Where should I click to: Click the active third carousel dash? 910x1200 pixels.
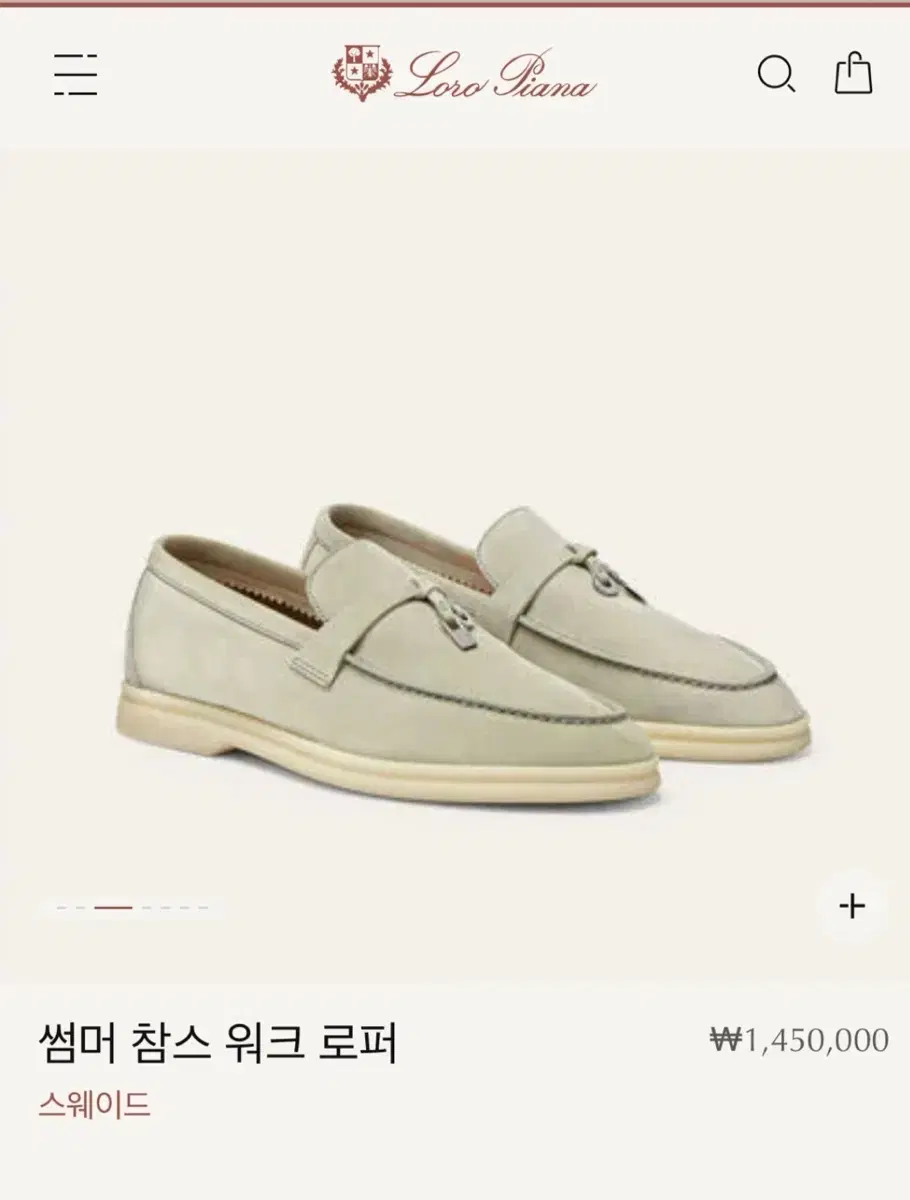pyautogui.click(x=113, y=907)
